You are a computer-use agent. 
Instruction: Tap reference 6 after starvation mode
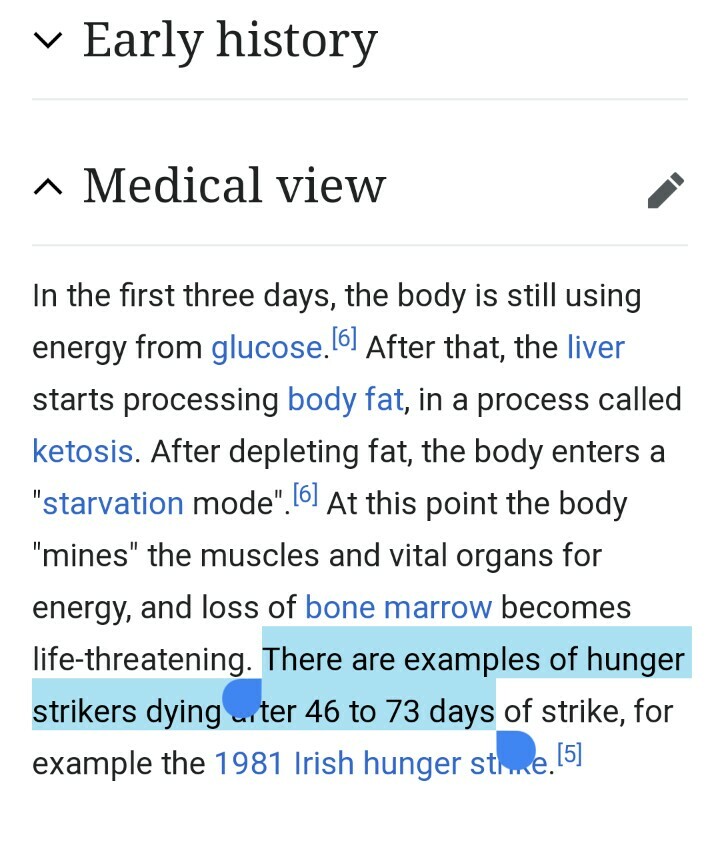[305, 496]
